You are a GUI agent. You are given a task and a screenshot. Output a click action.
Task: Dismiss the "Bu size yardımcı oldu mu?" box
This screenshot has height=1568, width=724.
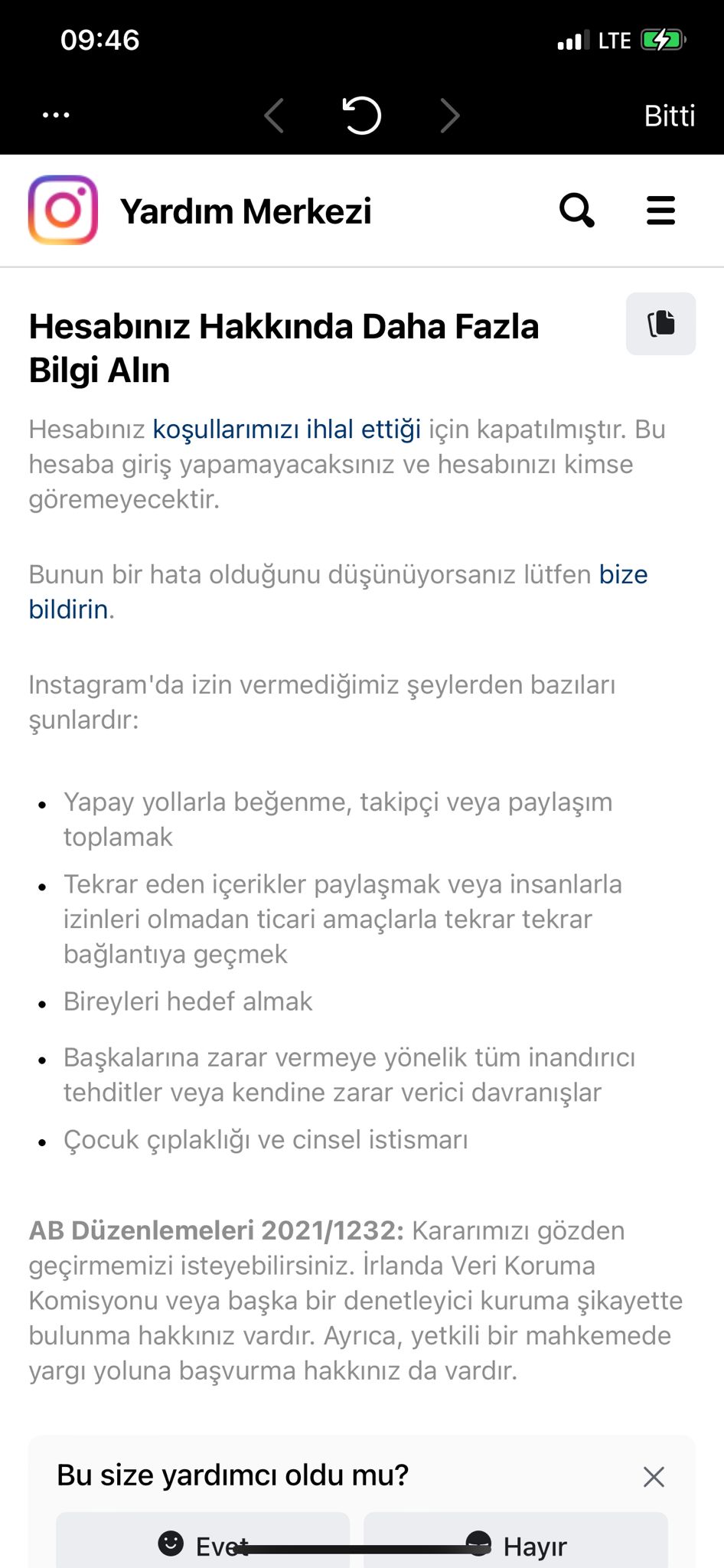pyautogui.click(x=654, y=1476)
